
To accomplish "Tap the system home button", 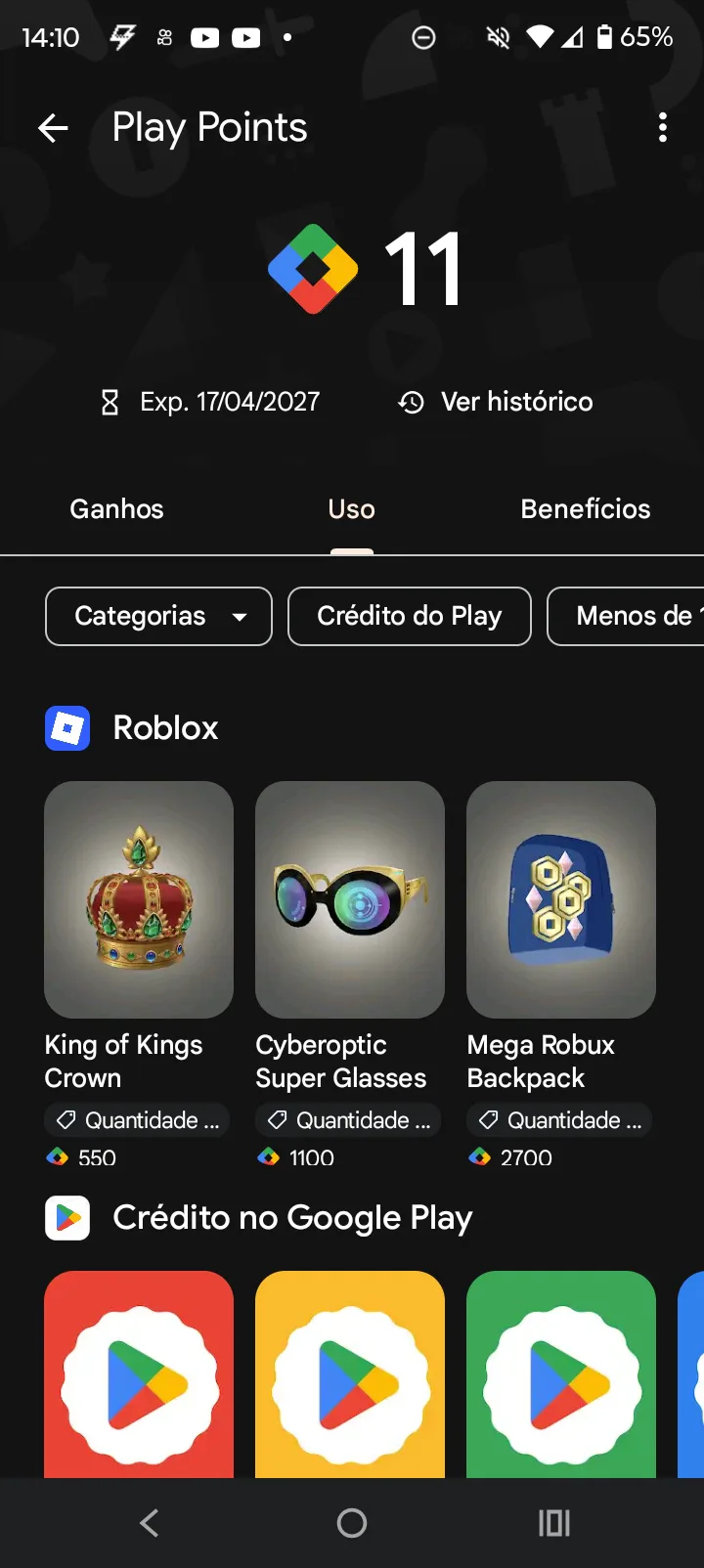I will [352, 1523].
